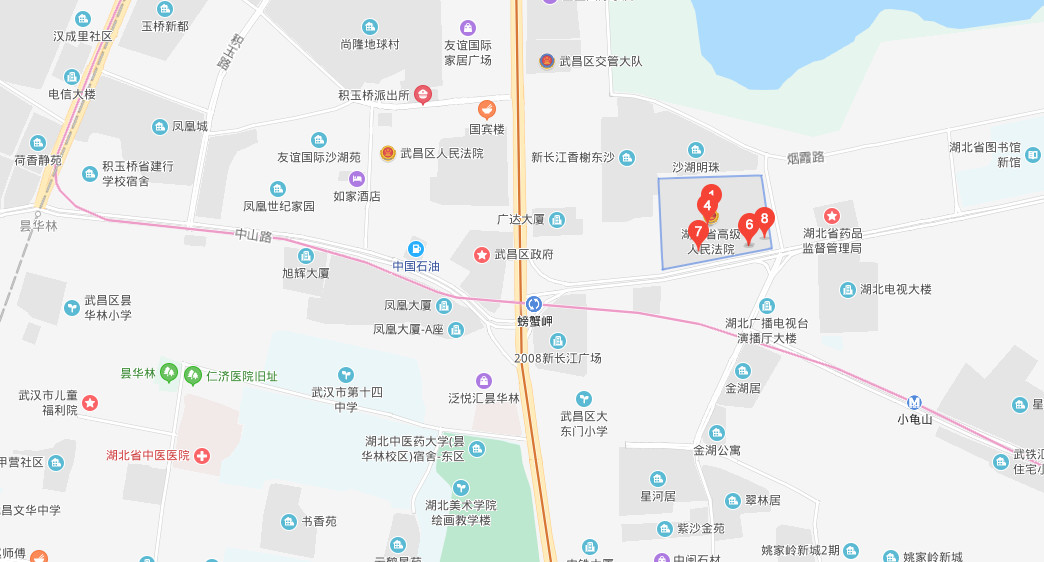This screenshot has width=1044, height=562.
Task: Select the 如家酒店 hotel marker
Action: tap(357, 179)
